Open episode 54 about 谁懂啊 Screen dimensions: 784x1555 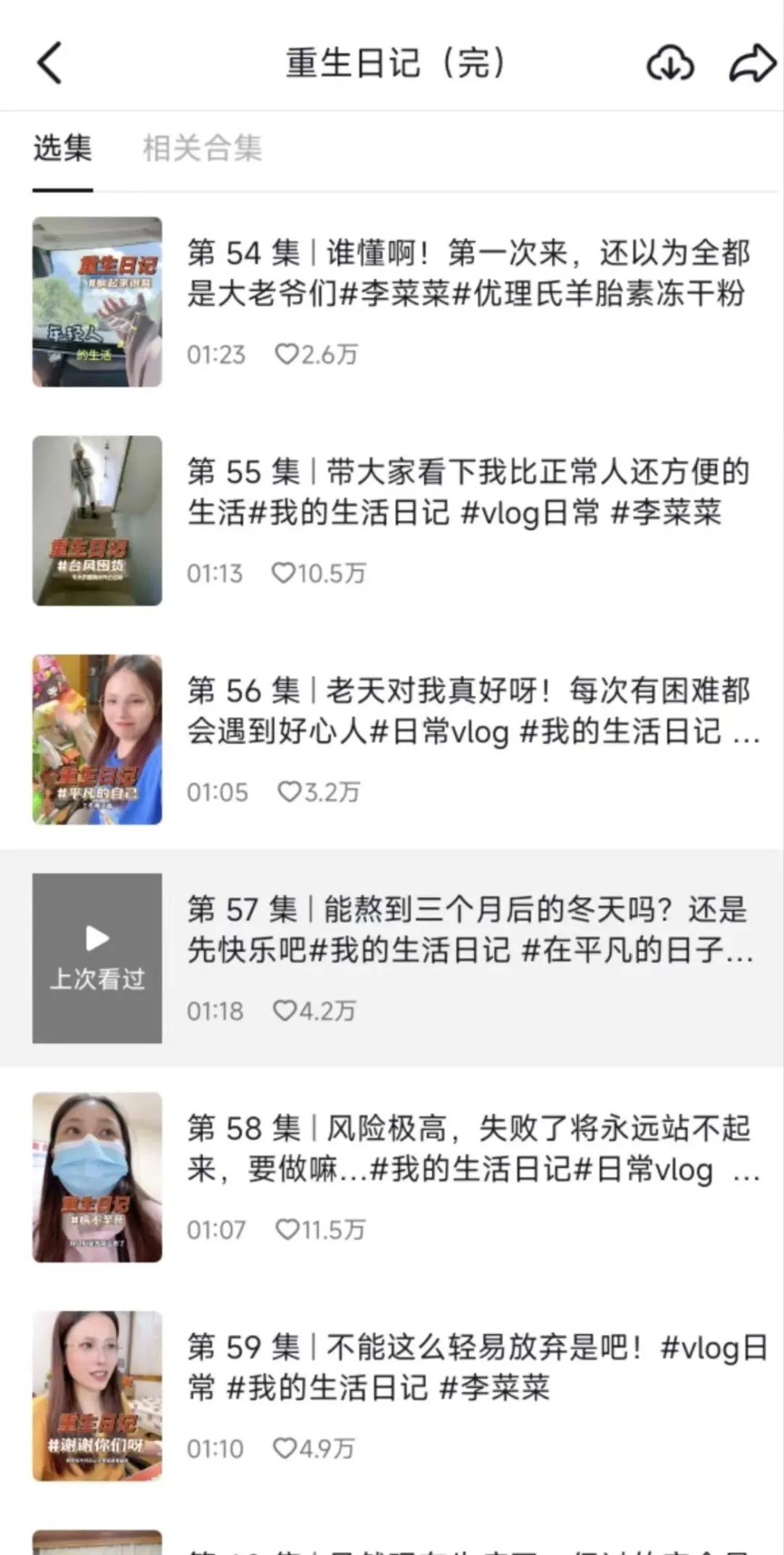pyautogui.click(x=467, y=273)
